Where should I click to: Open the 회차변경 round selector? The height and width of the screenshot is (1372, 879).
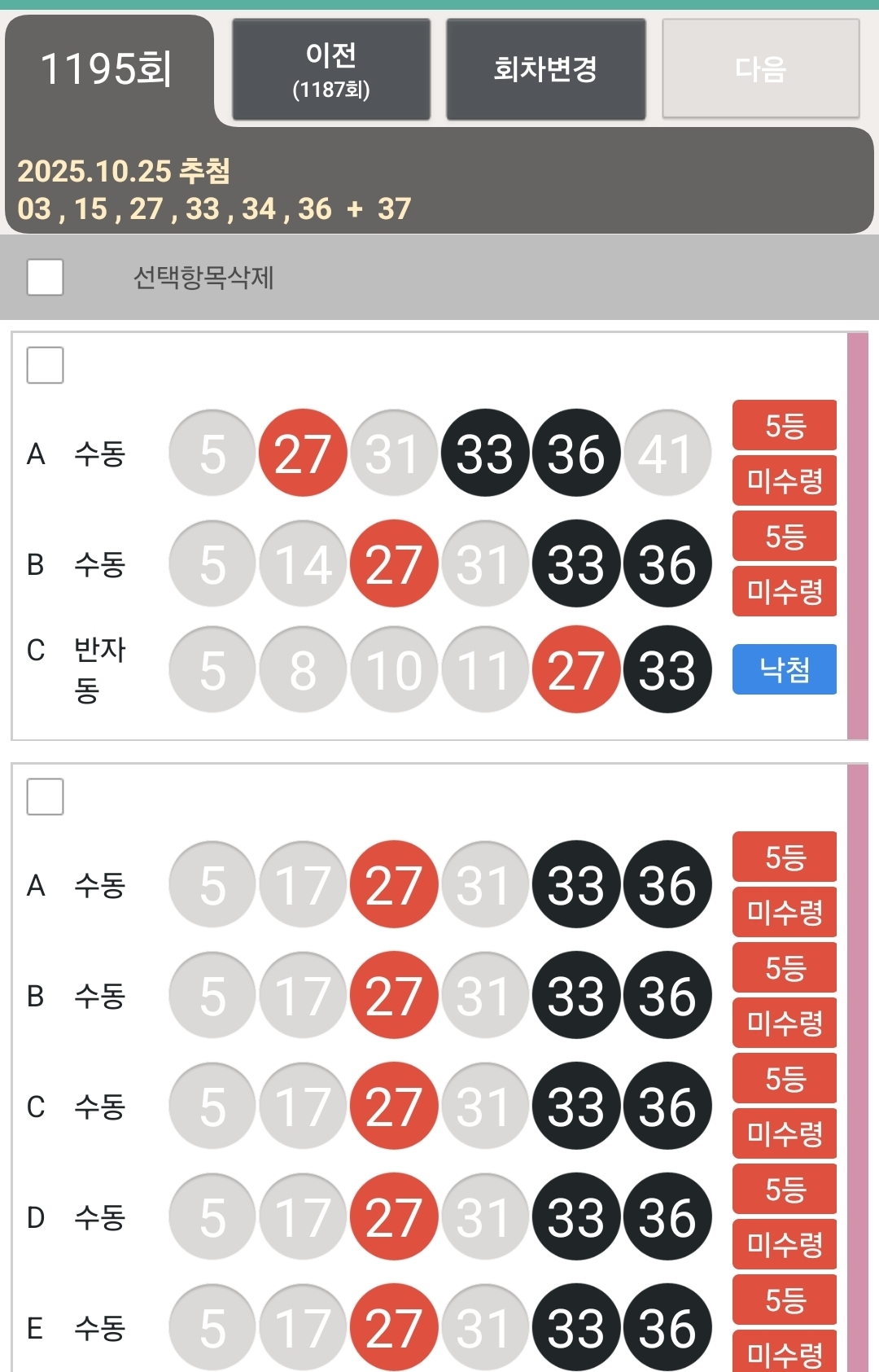545,70
